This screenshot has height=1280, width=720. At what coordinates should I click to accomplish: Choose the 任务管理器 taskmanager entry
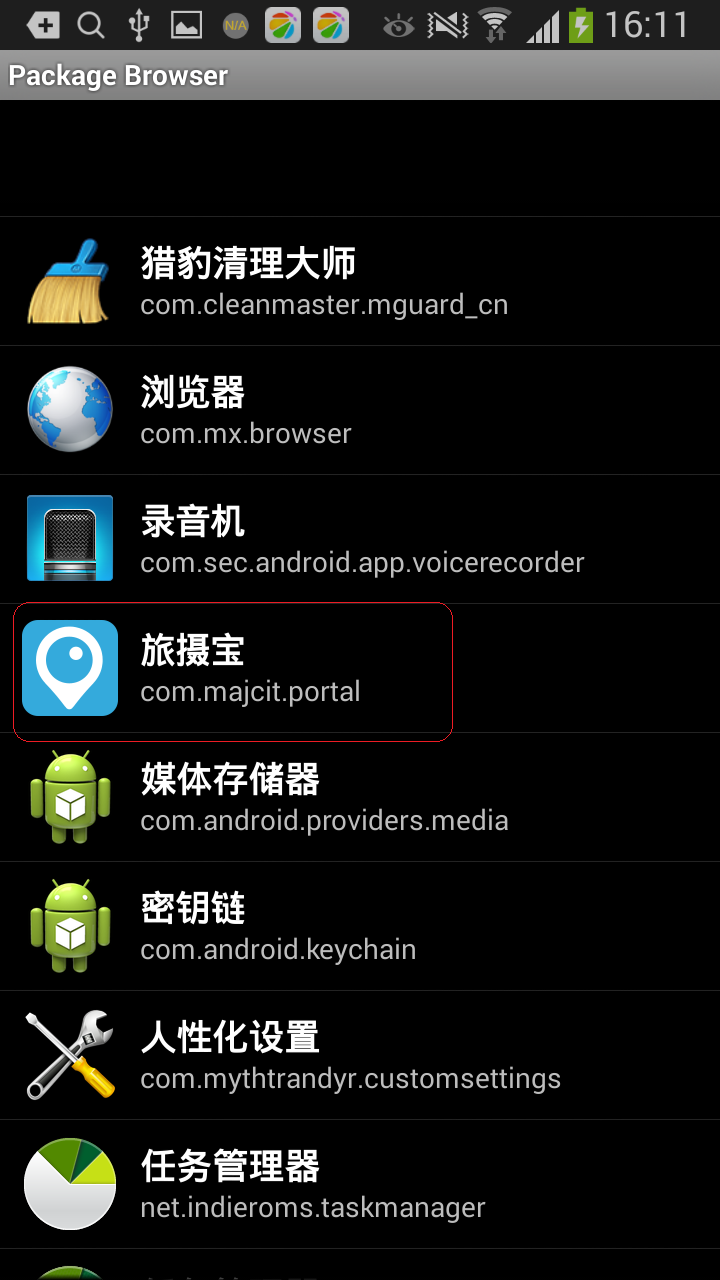360,1185
